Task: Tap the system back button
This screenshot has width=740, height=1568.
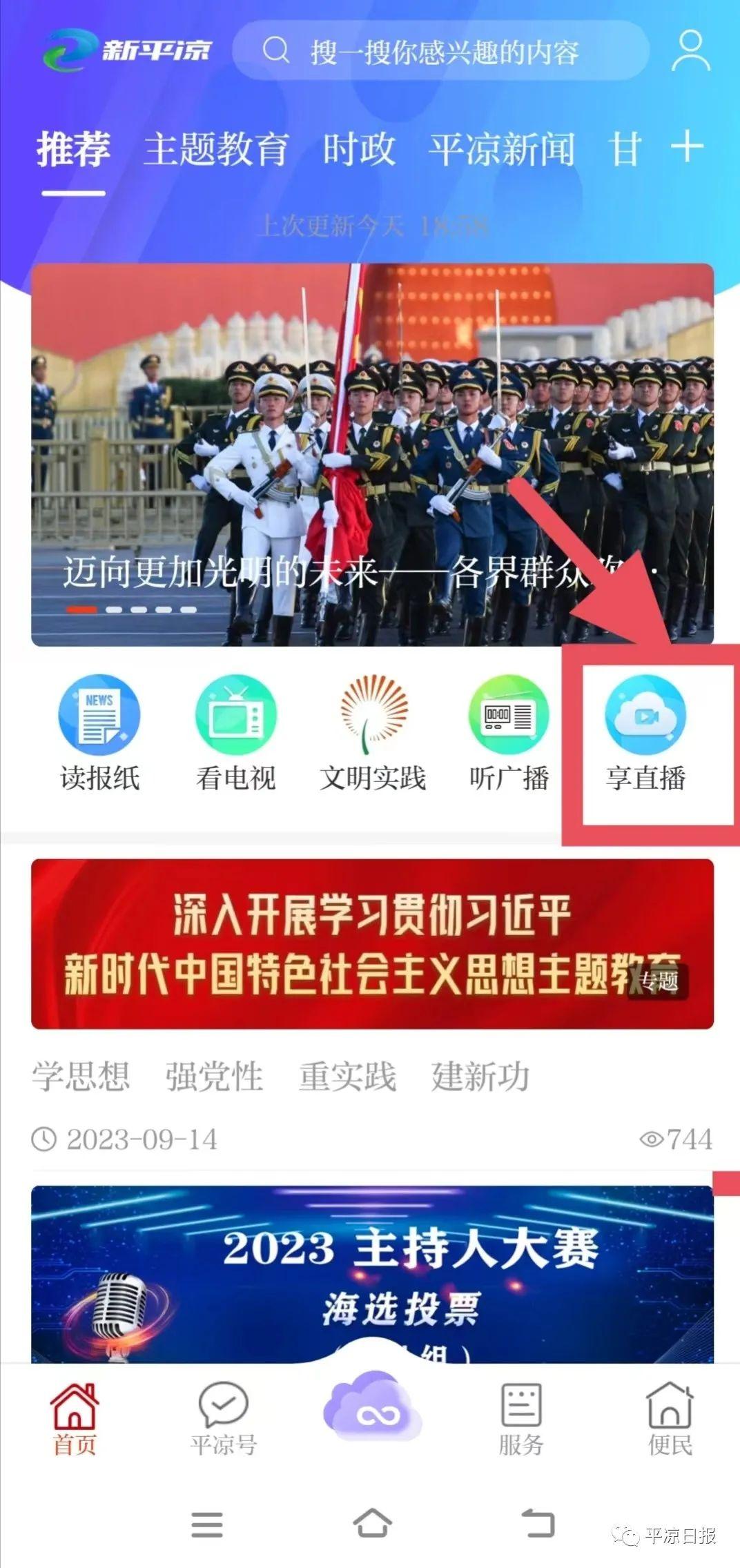Action: tap(538, 1523)
